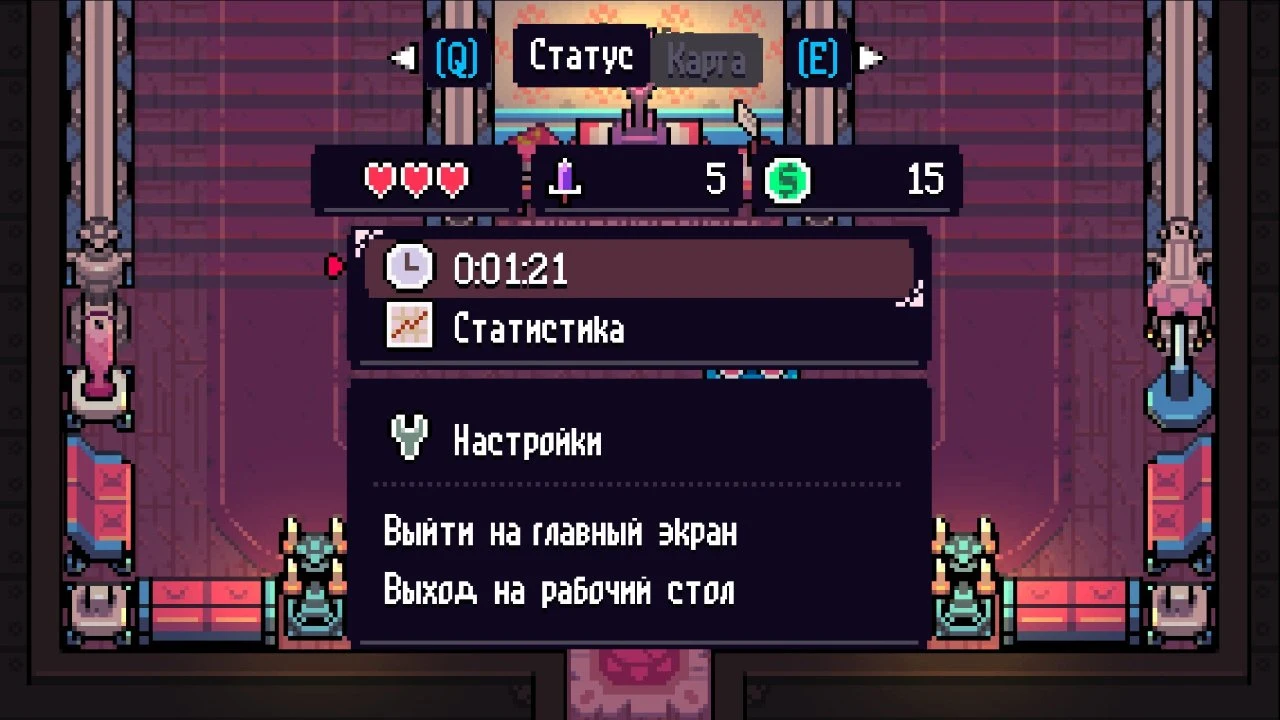Open Статистика
The image size is (1280, 720).
pyautogui.click(x=640, y=328)
